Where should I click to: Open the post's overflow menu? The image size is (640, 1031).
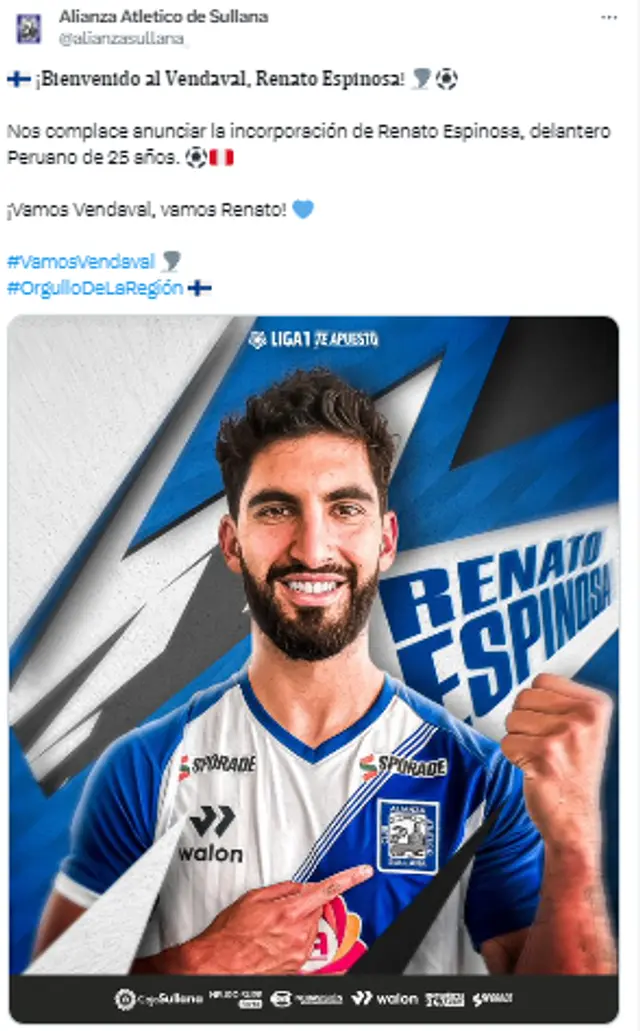(608, 19)
